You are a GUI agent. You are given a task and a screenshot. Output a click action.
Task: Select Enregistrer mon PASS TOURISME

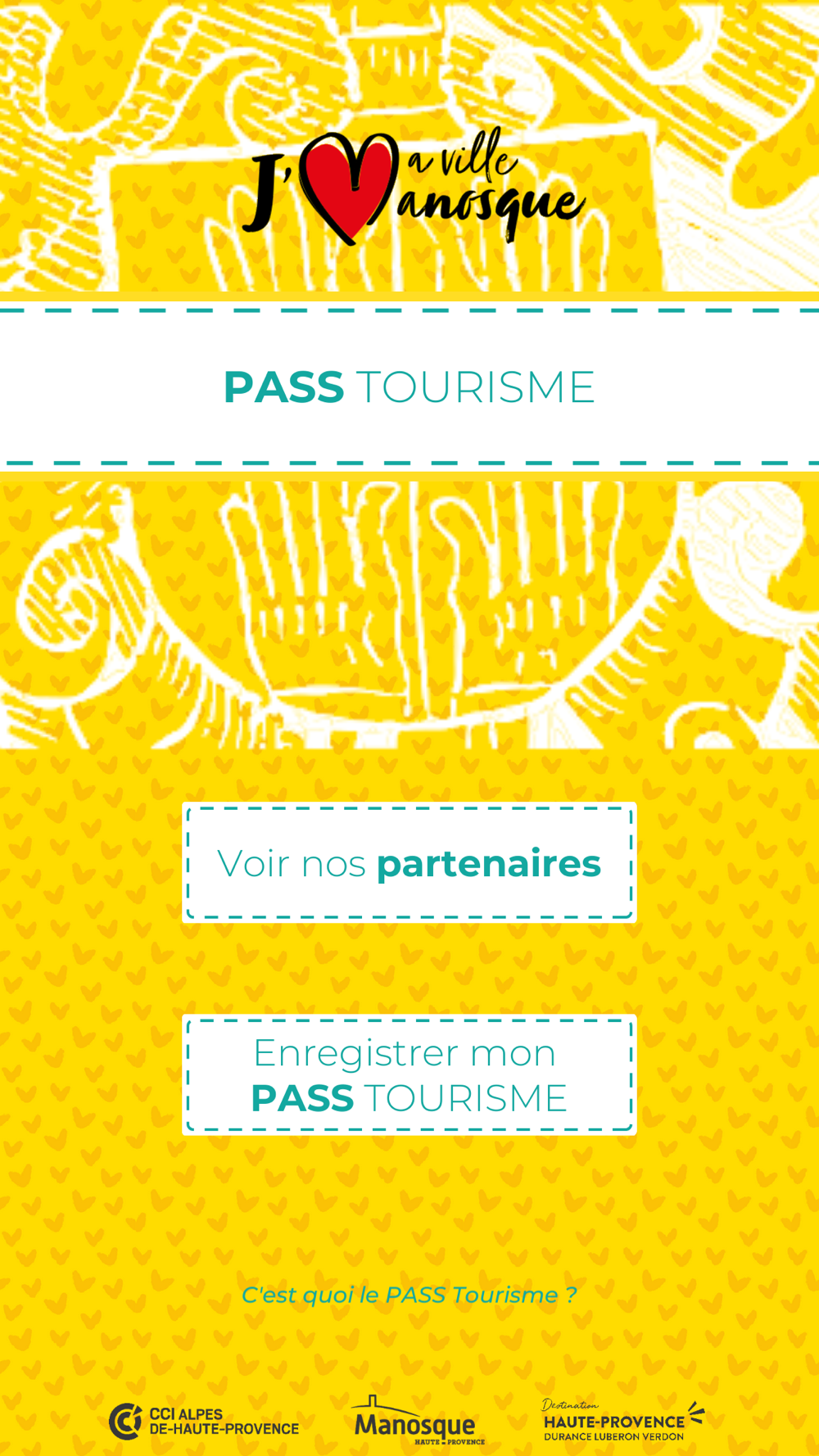409,1074
